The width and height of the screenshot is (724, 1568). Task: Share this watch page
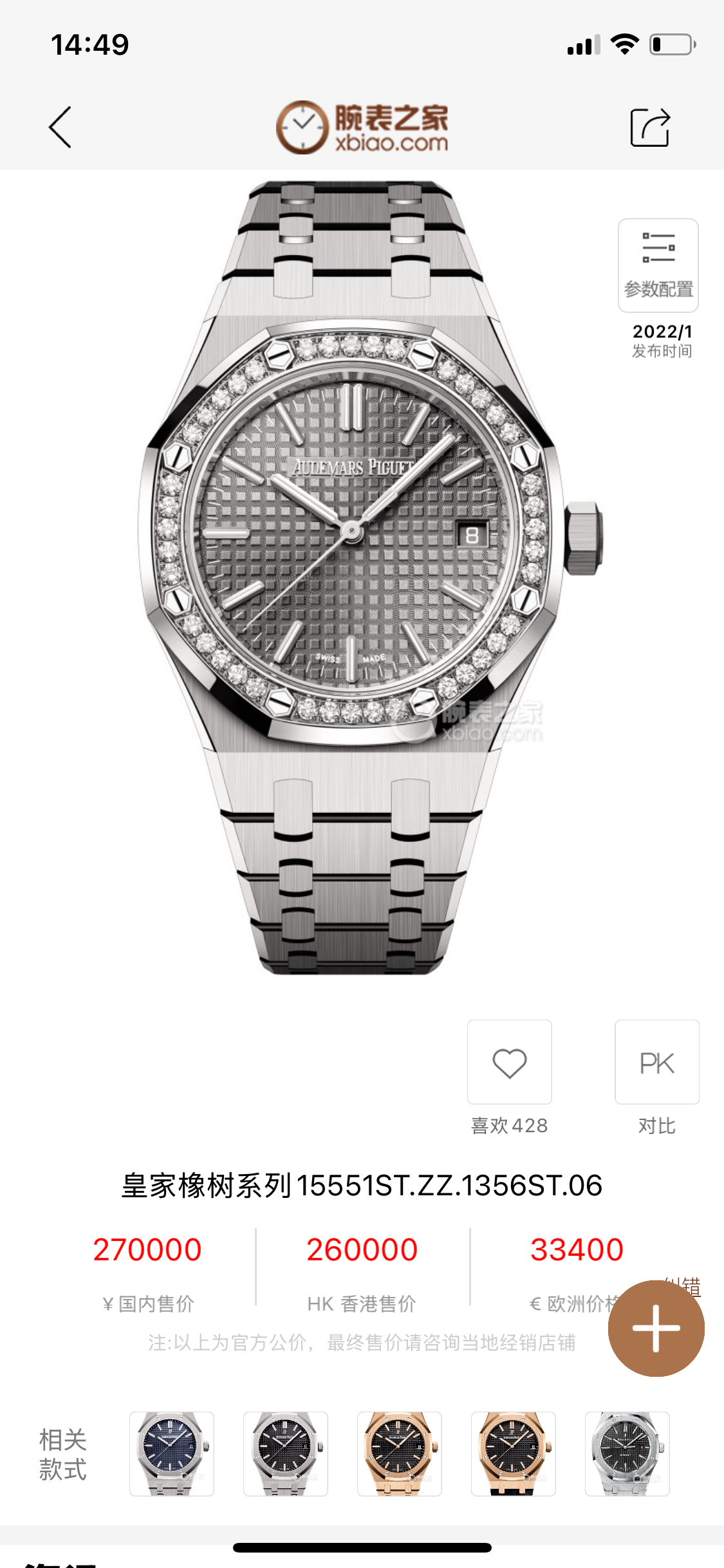tap(650, 127)
